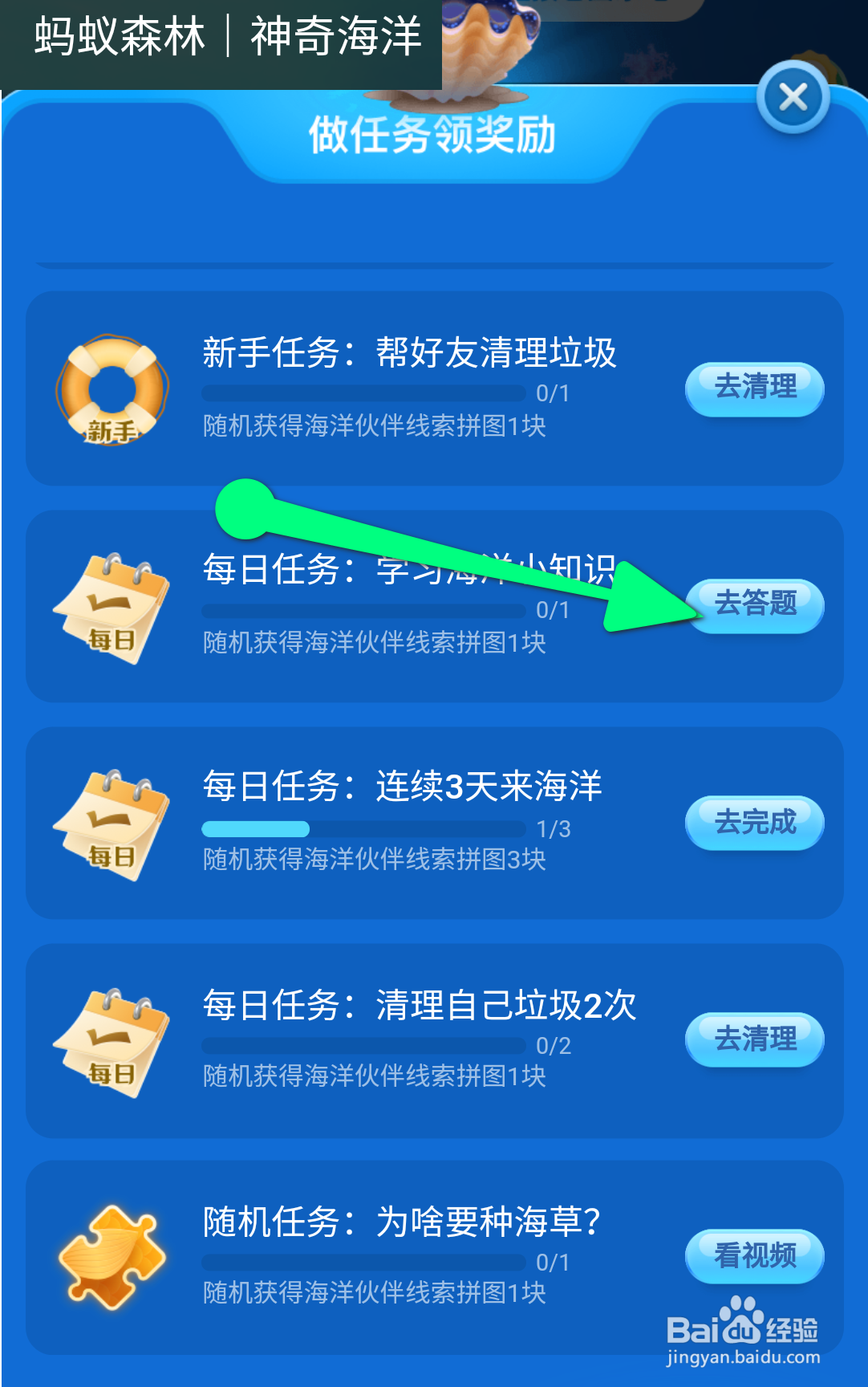Tap 去答题 to answer ocean quiz
This screenshot has width=868, height=1387.
[757, 607]
